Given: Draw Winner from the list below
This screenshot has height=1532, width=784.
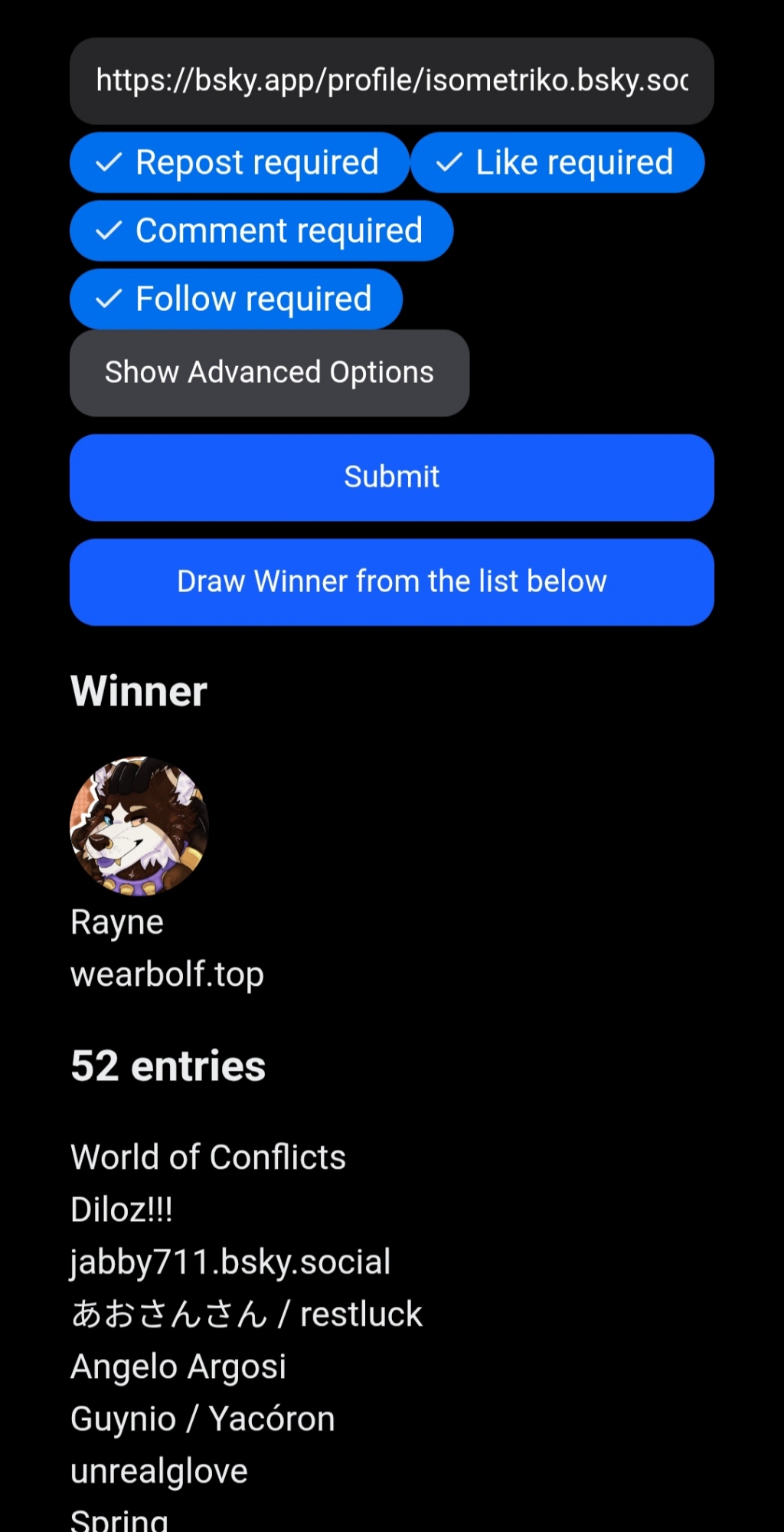Looking at the screenshot, I should tap(391, 582).
